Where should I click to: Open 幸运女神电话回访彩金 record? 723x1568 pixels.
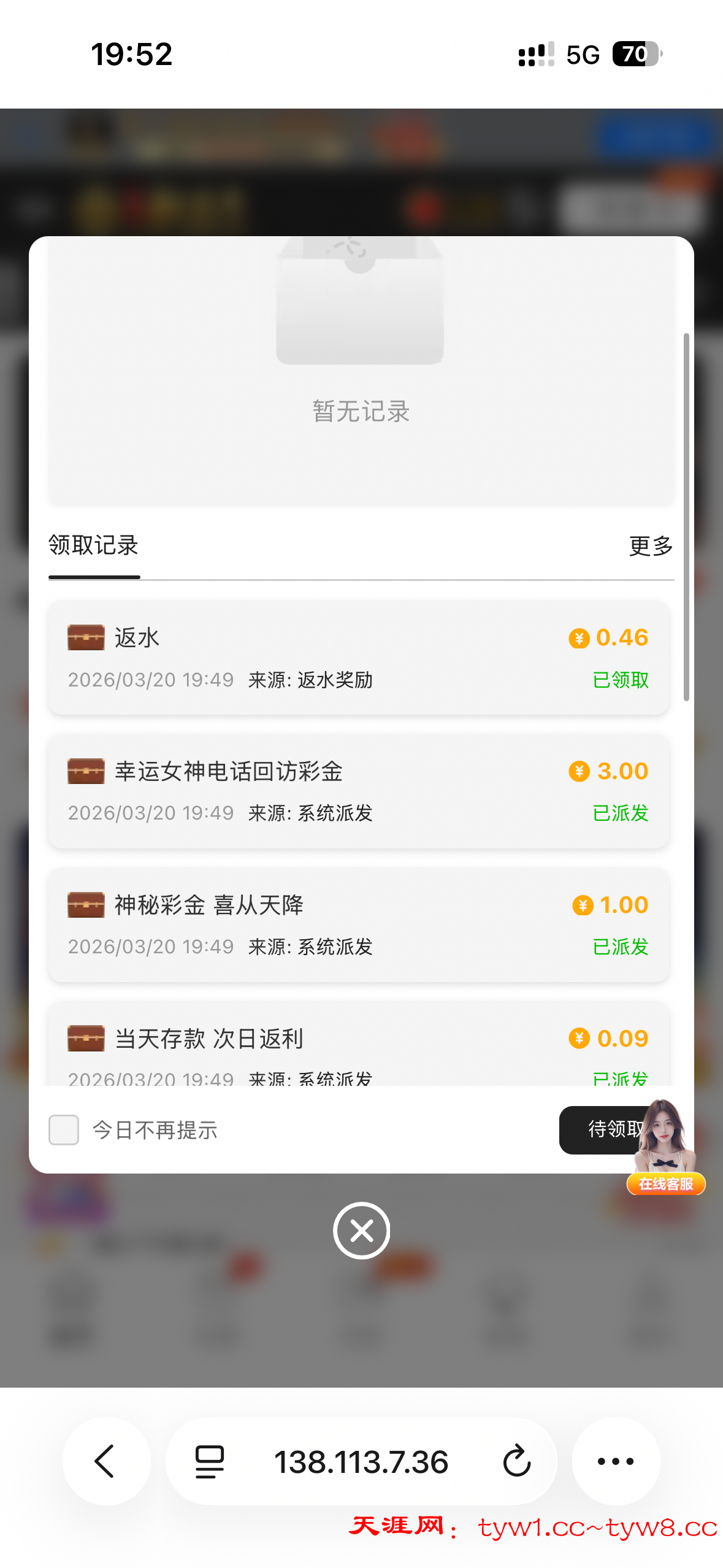pyautogui.click(x=358, y=791)
